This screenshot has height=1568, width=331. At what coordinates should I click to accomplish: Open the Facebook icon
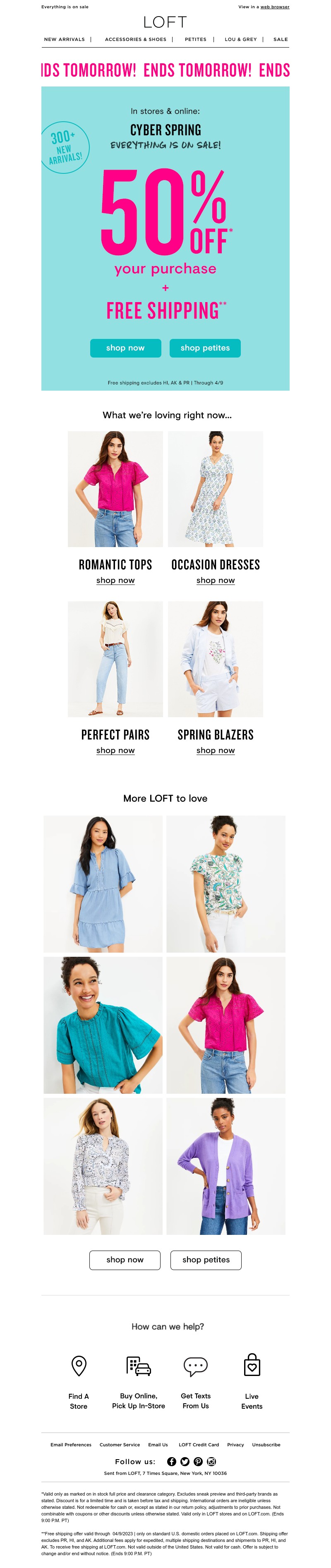tap(172, 1462)
